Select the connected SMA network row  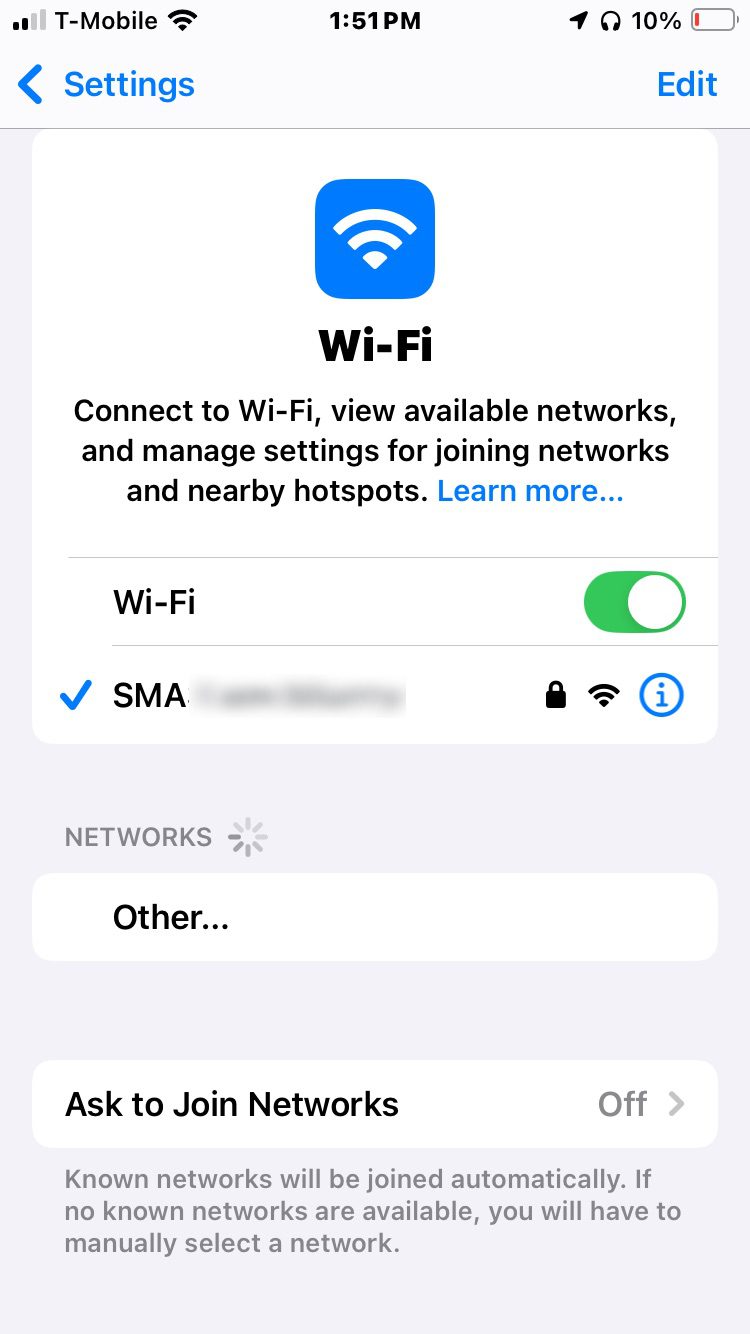click(x=375, y=695)
